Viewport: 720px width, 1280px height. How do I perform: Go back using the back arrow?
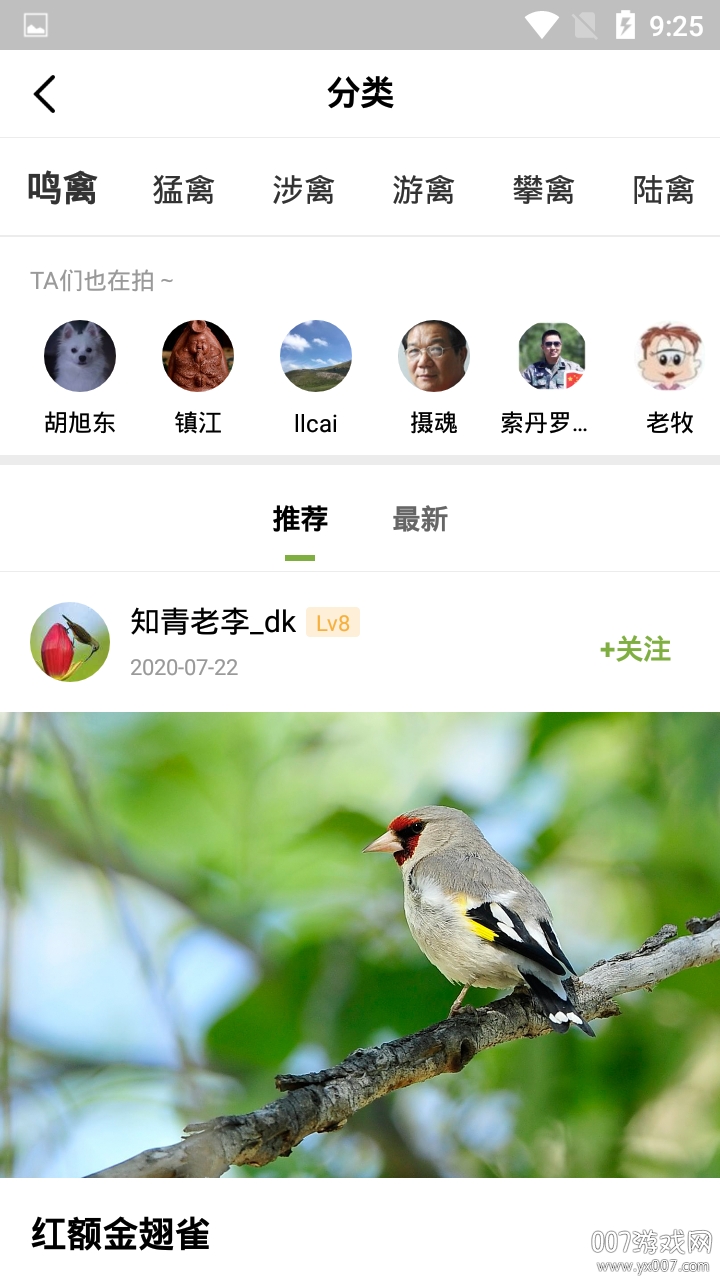pos(45,94)
